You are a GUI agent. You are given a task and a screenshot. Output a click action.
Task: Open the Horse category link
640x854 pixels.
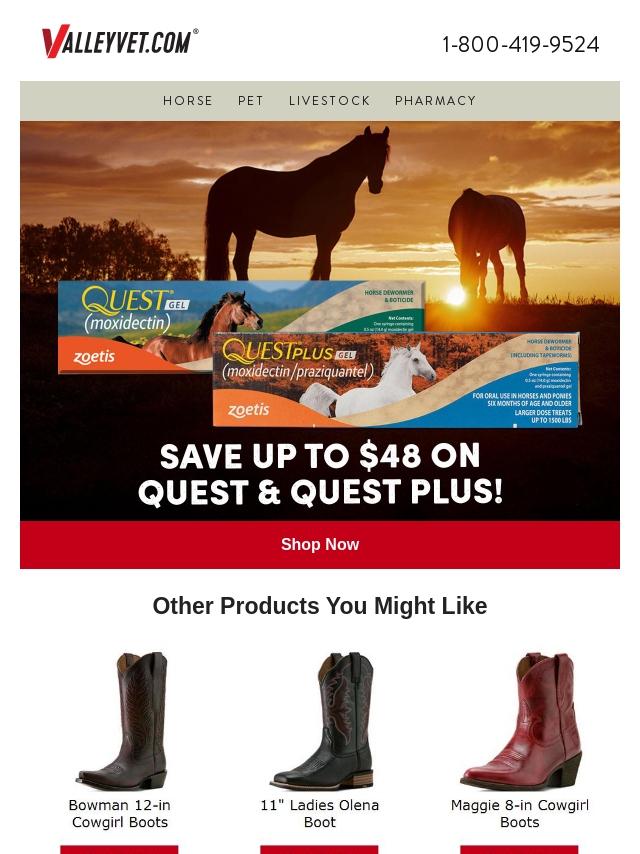coord(188,101)
